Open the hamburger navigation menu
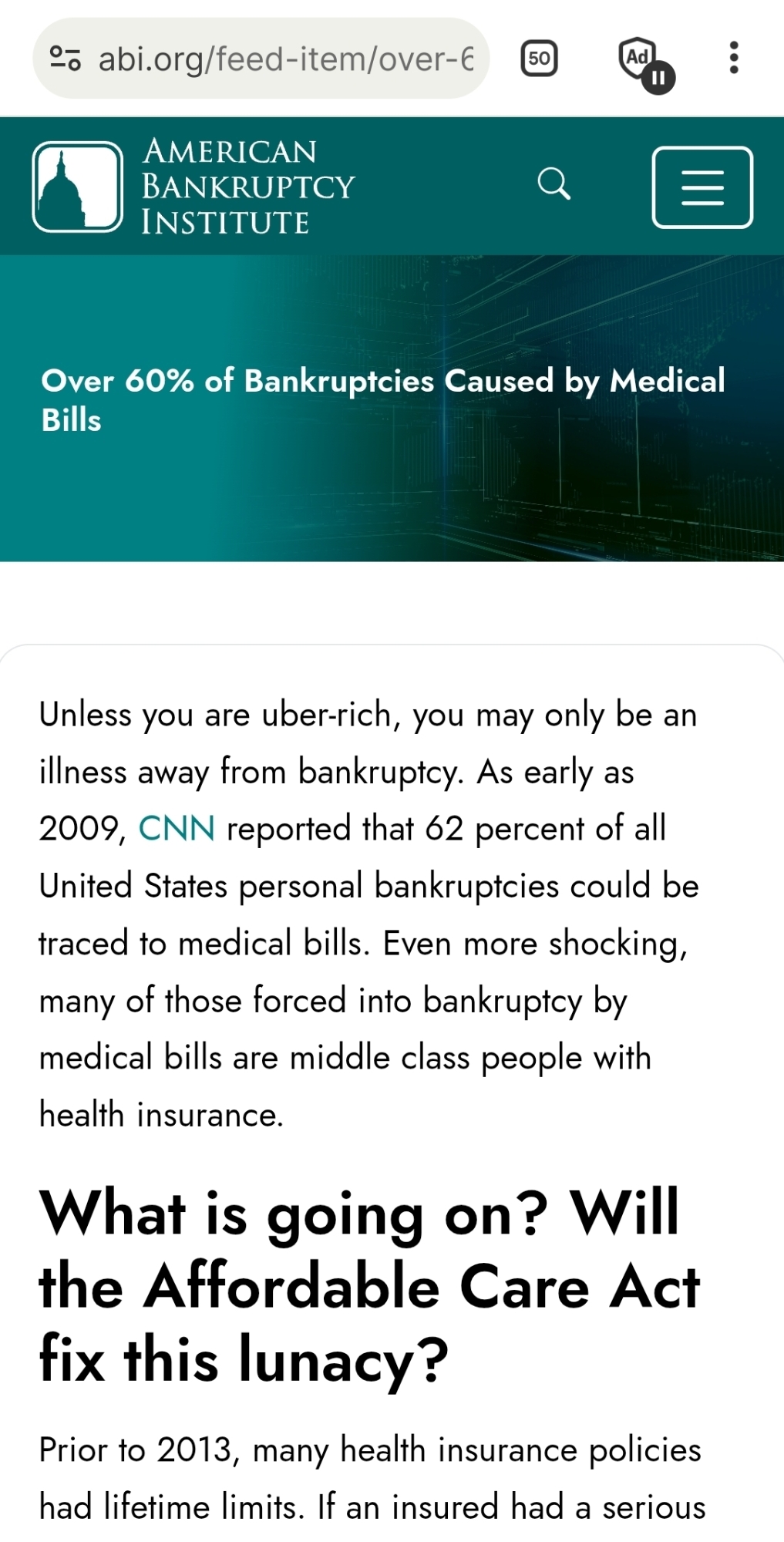This screenshot has width=784, height=1542. point(702,187)
